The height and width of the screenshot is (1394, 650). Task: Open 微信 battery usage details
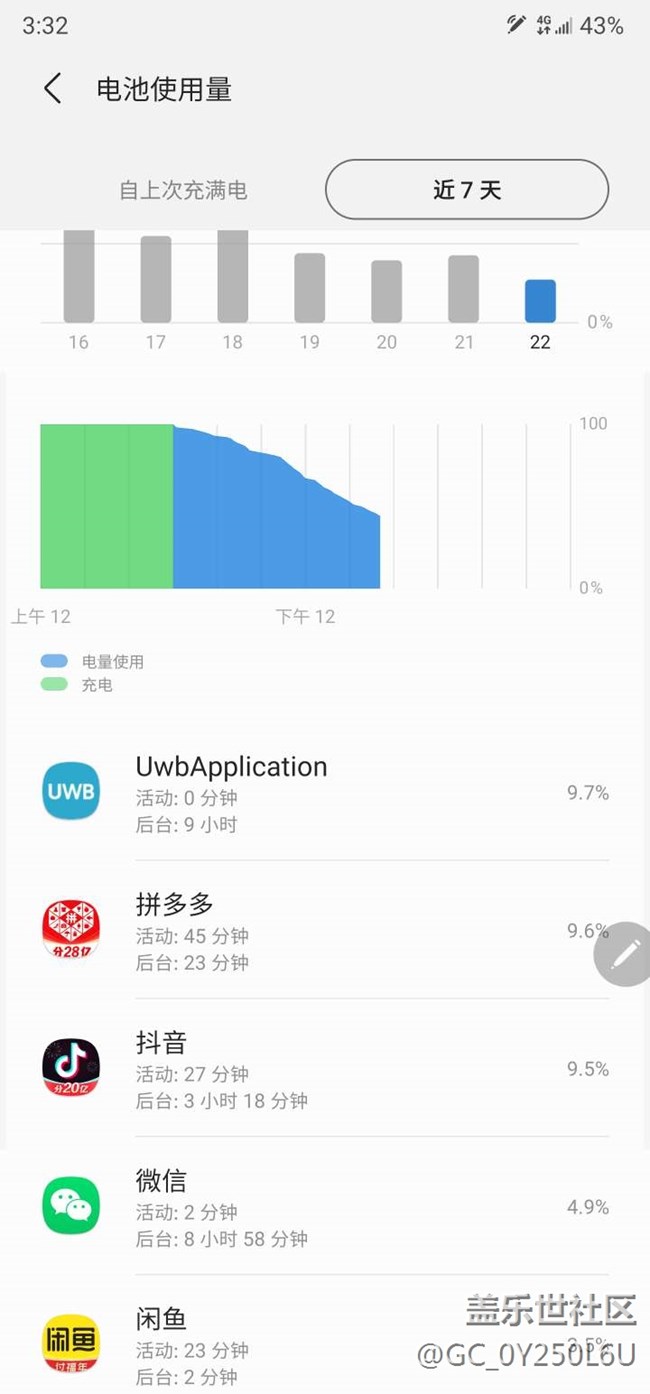(325, 1207)
